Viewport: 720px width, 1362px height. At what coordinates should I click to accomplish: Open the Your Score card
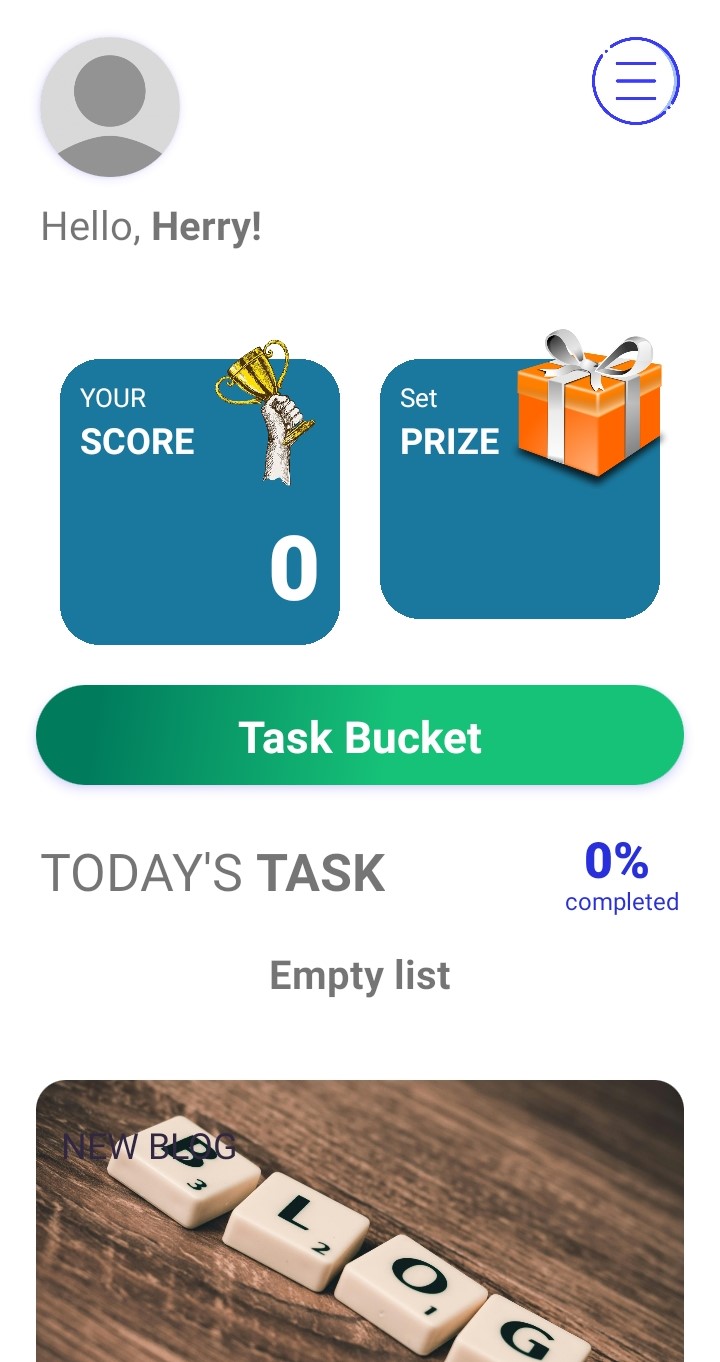coord(200,502)
